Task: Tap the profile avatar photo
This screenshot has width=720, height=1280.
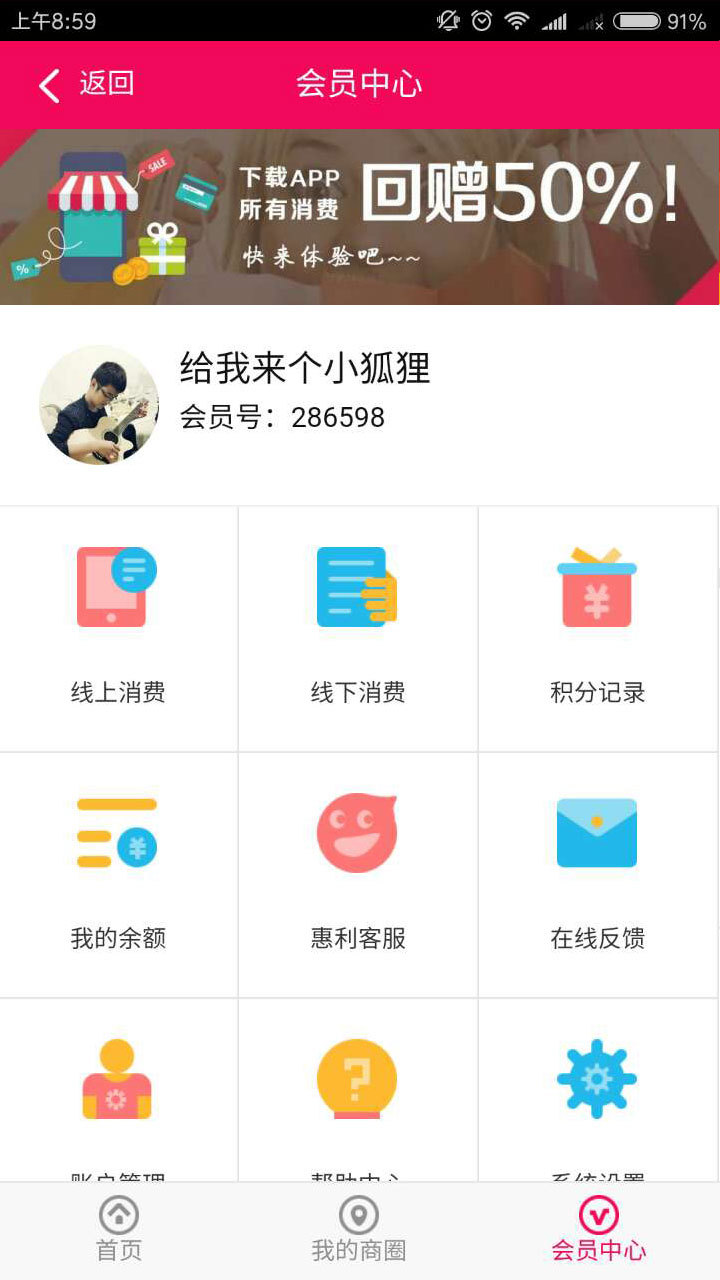Action: [99, 405]
